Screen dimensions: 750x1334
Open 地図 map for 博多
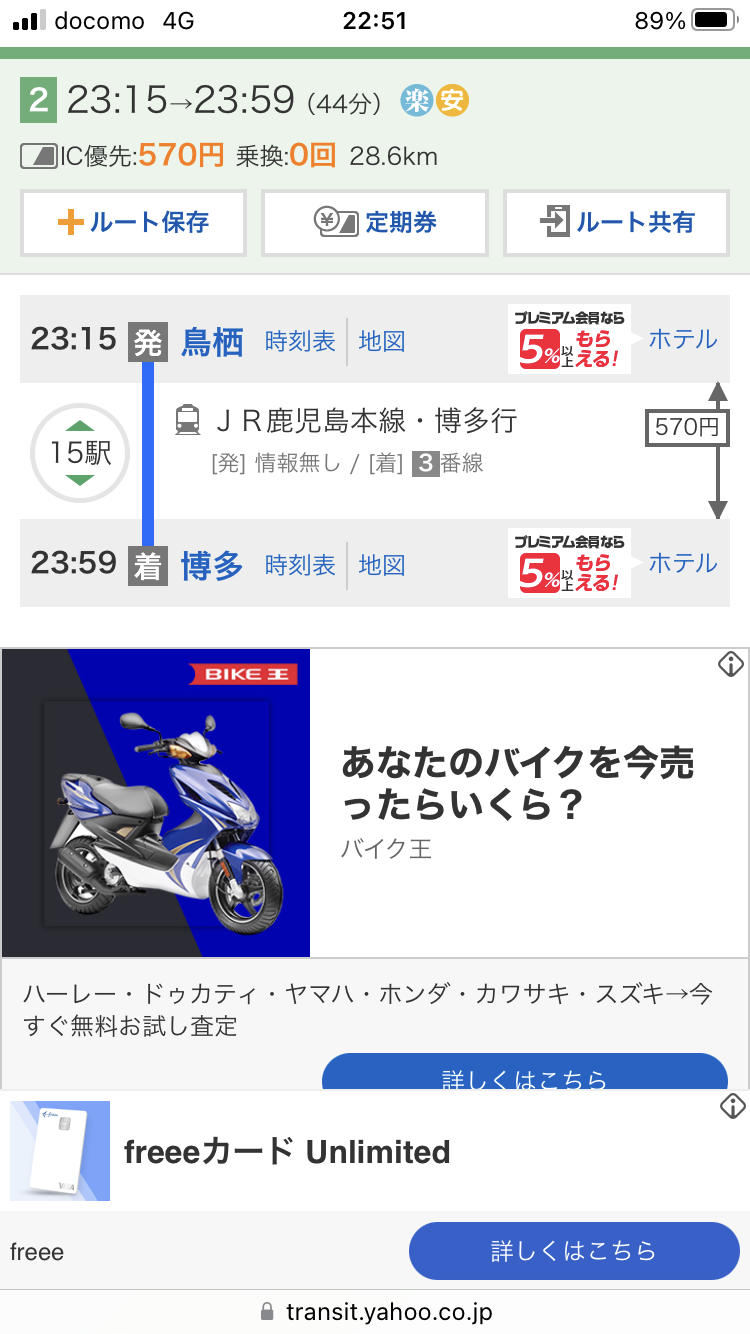pyautogui.click(x=382, y=565)
